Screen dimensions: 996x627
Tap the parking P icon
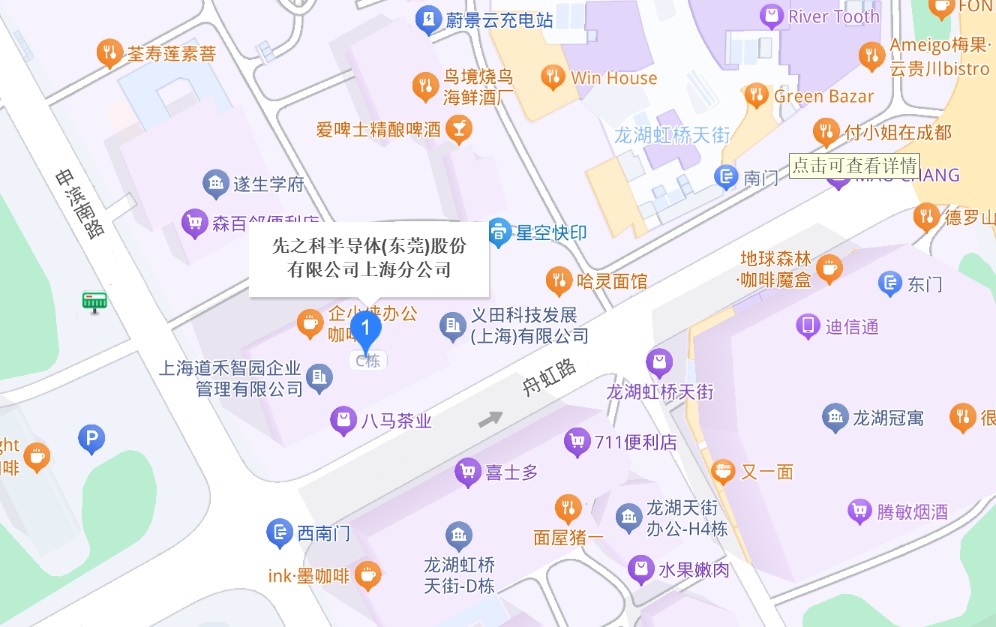(91, 437)
